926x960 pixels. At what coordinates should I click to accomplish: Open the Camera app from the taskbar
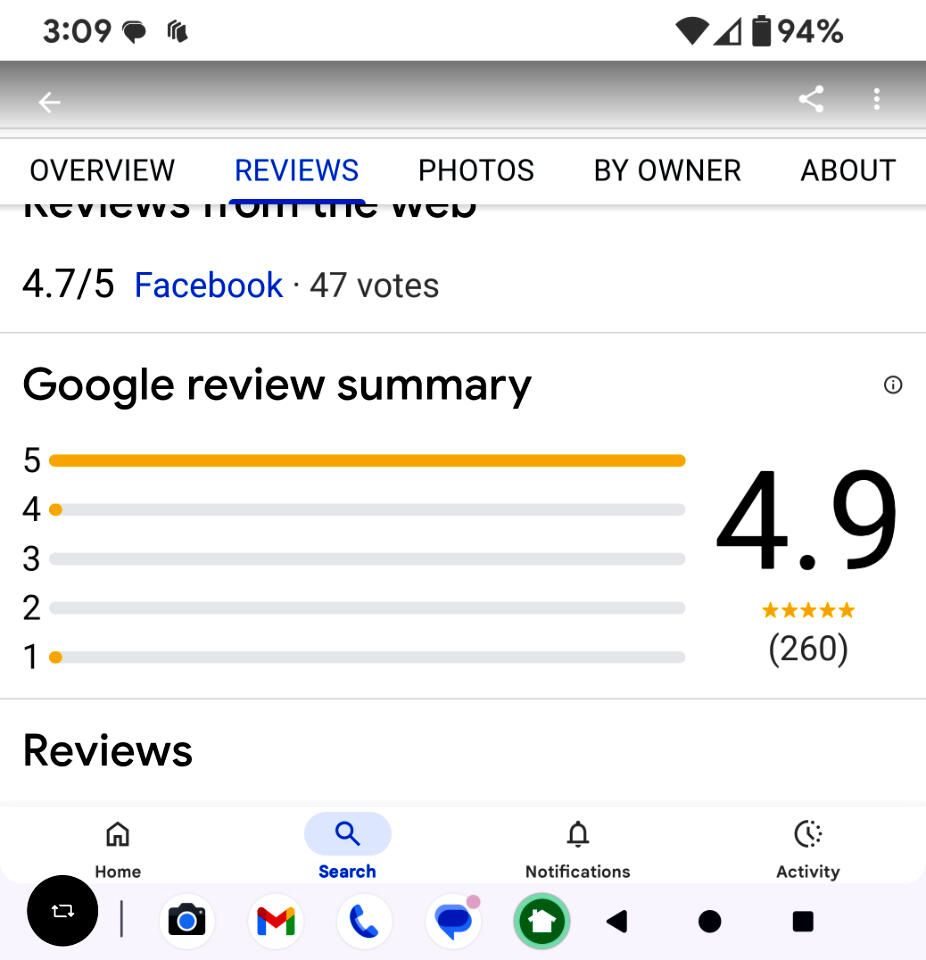pyautogui.click(x=187, y=920)
